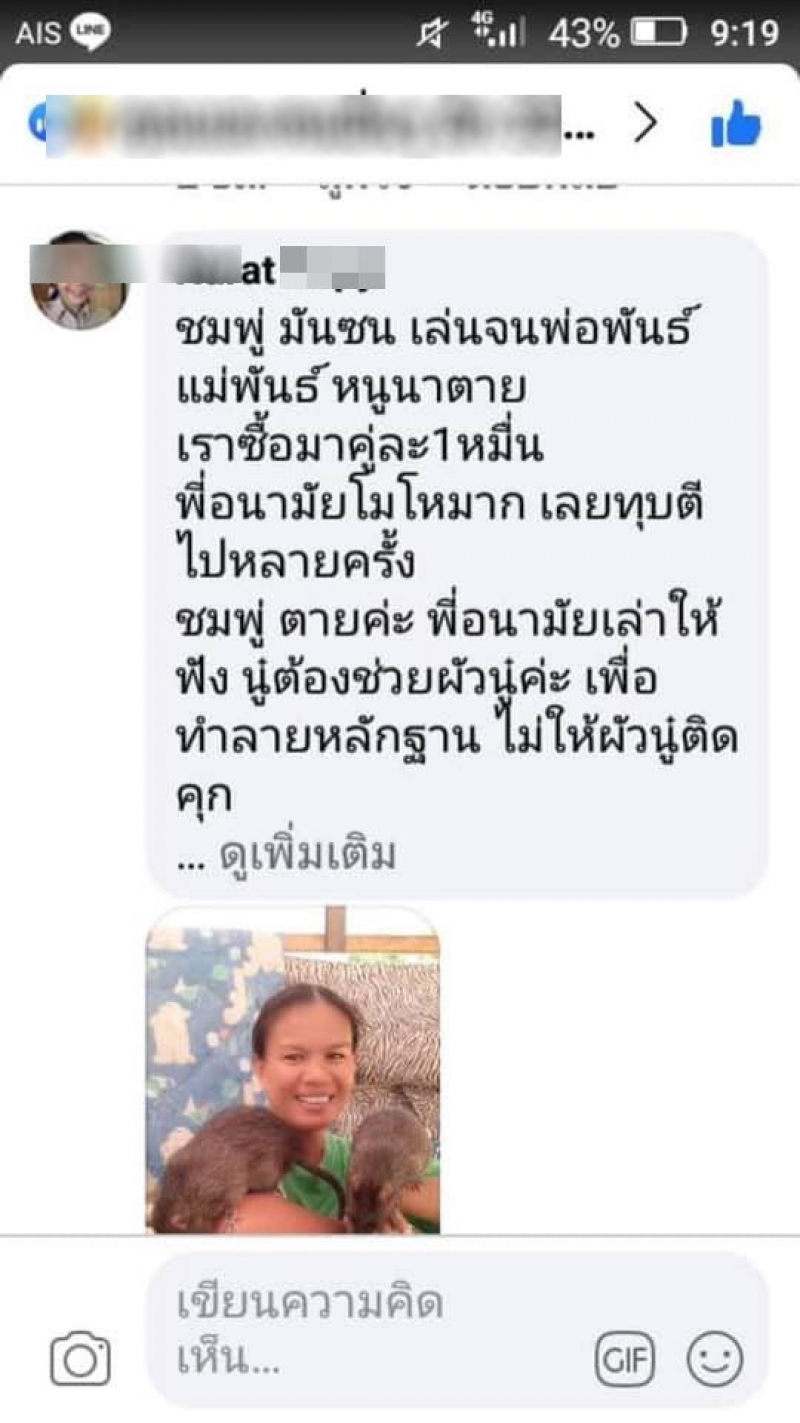
Task: Tap the camera icon to attach a photo
Action: (80, 1359)
